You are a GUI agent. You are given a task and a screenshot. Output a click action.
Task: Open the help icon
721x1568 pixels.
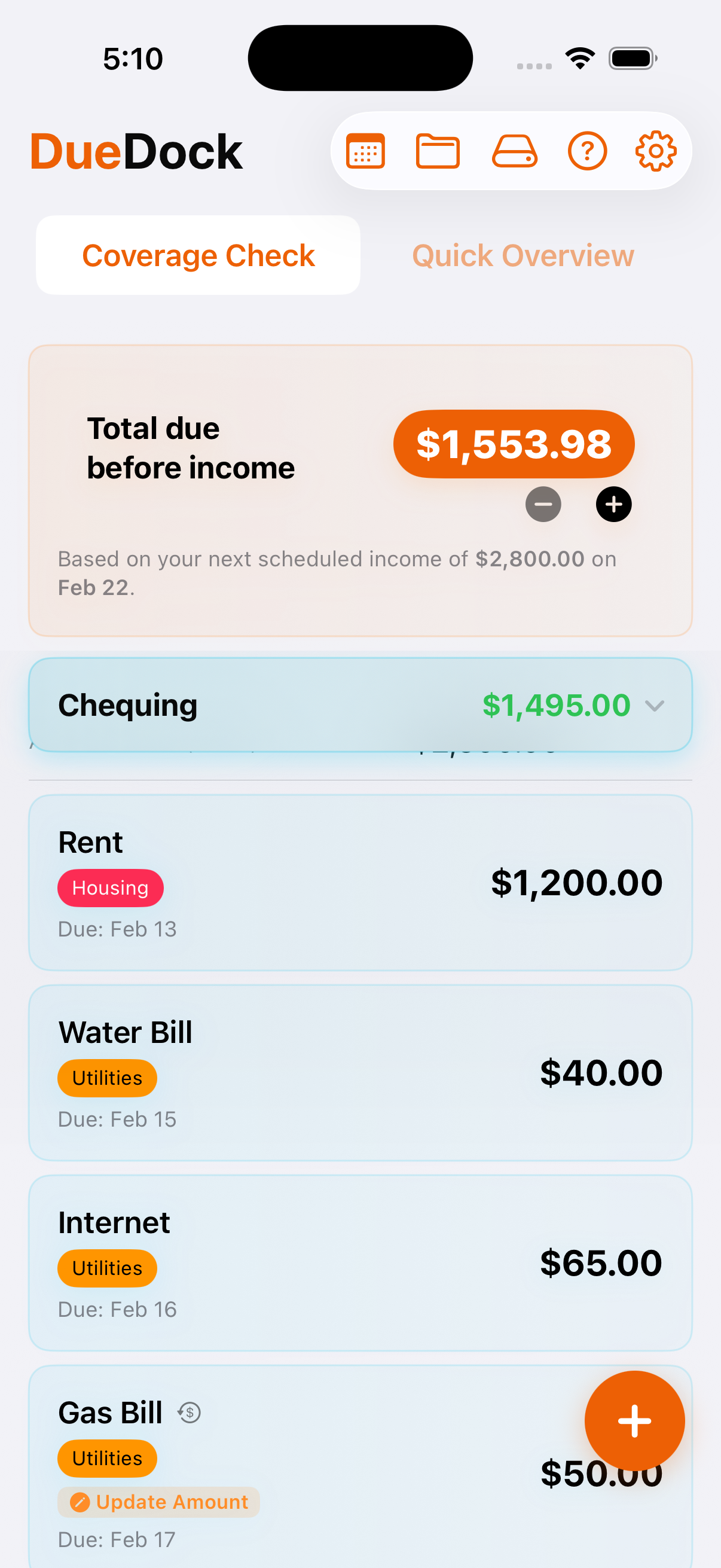click(x=586, y=151)
